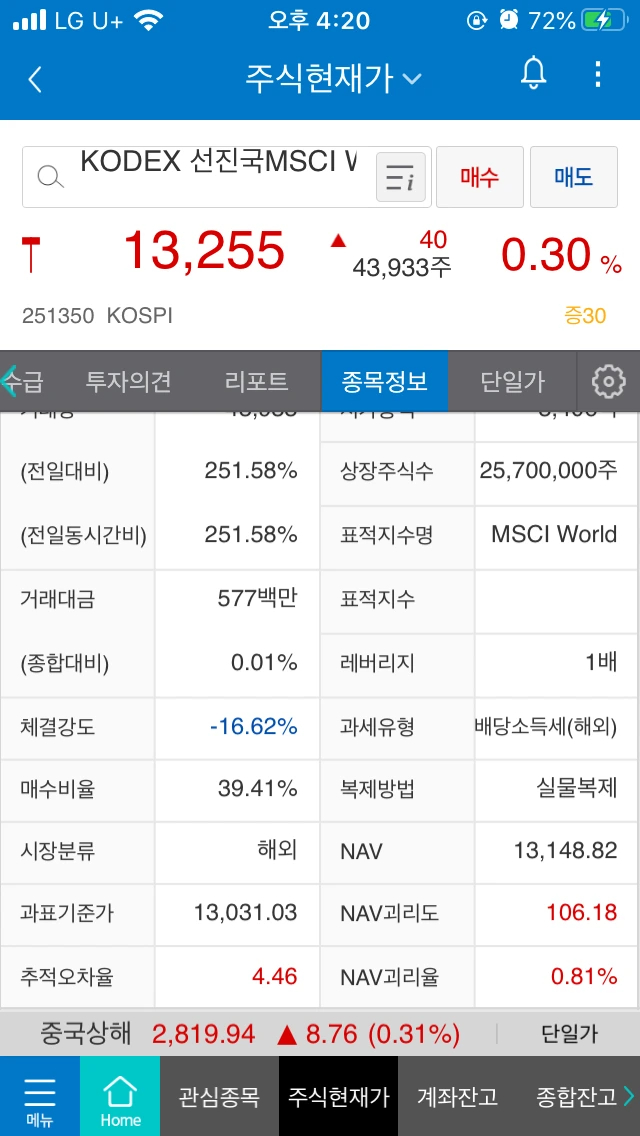Switch to the 리포트 tab
Image resolution: width=640 pixels, height=1136 pixels.
[257, 382]
